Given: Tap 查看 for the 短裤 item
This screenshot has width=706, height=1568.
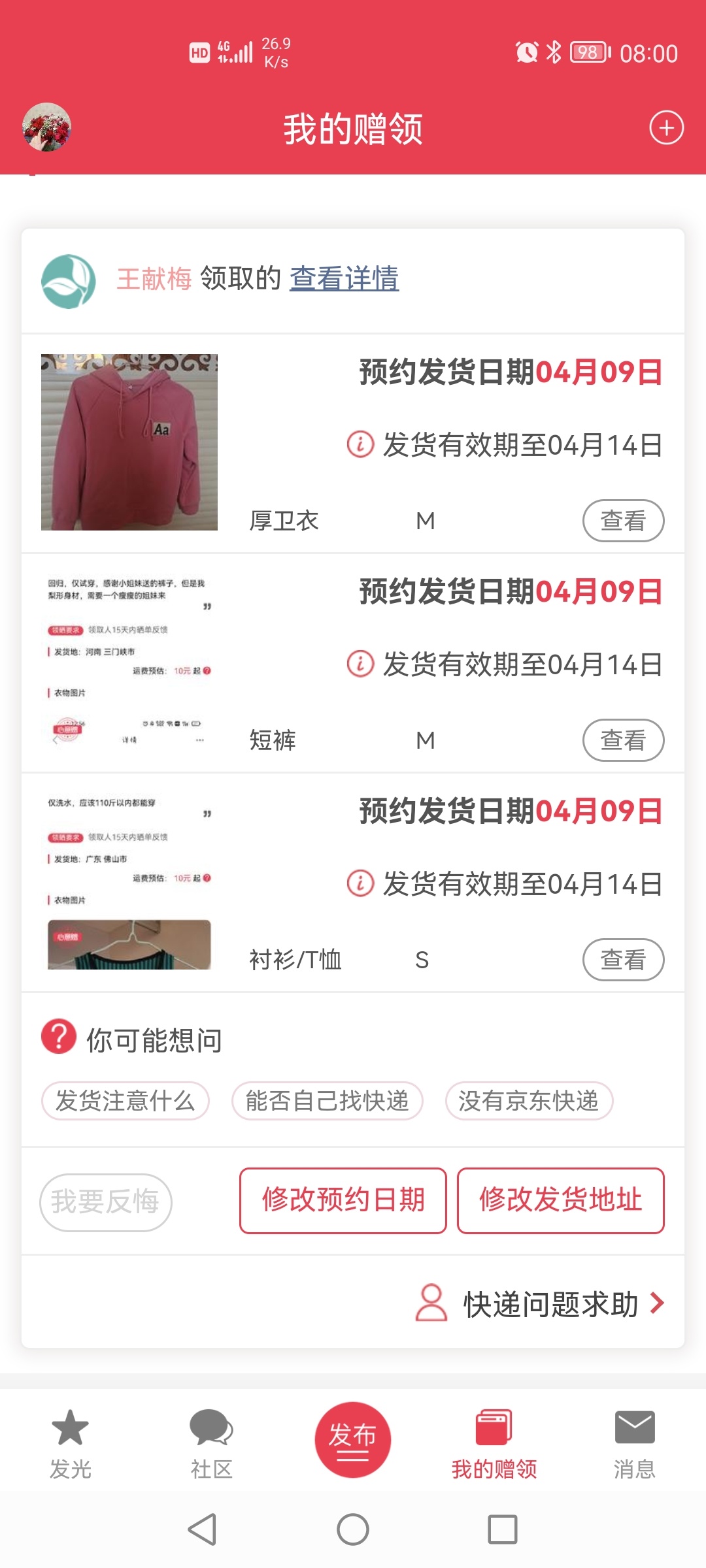Looking at the screenshot, I should [x=623, y=740].
